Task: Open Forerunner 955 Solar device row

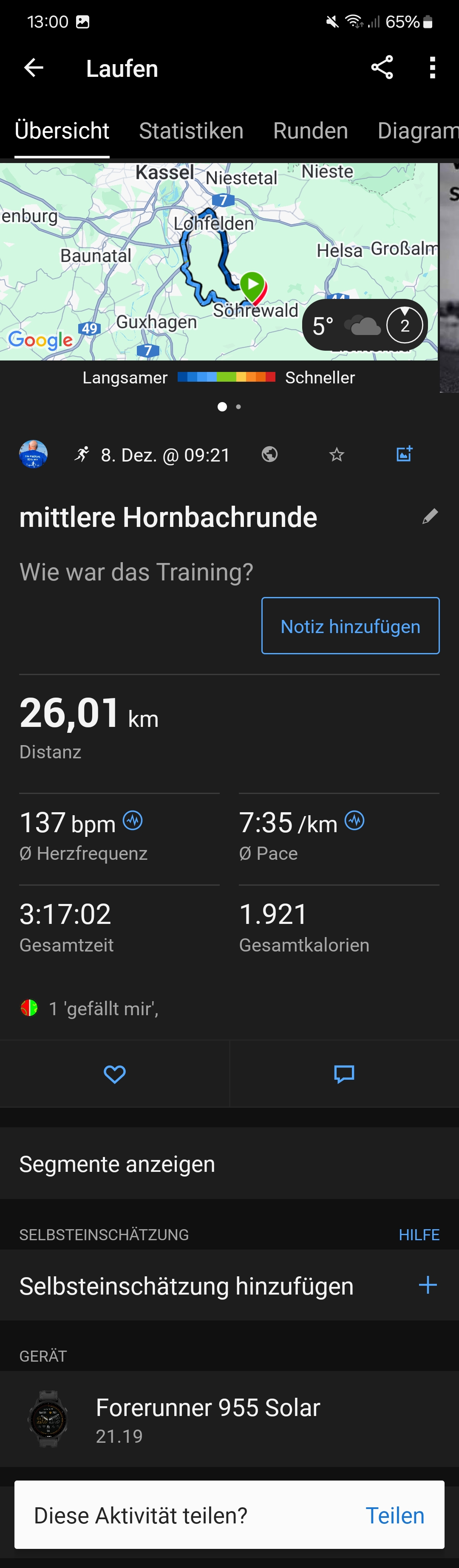Action: 229,1419
